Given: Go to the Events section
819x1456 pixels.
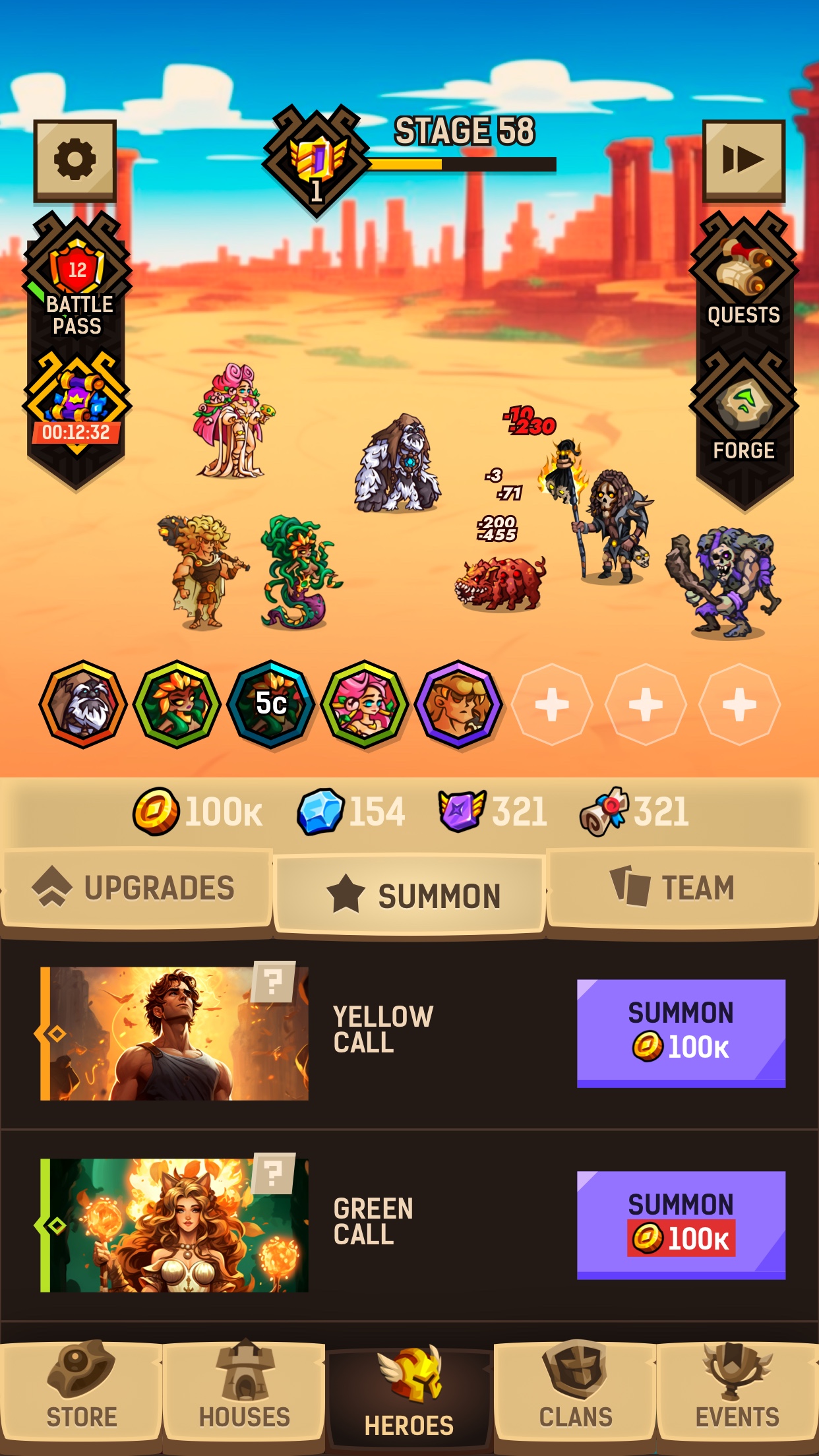Looking at the screenshot, I should tap(738, 1389).
